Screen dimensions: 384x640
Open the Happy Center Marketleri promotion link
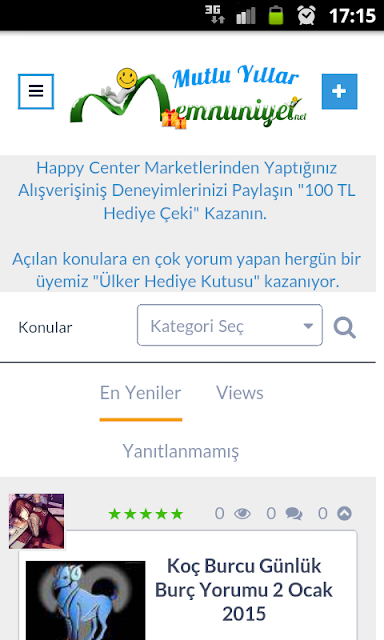point(186,190)
